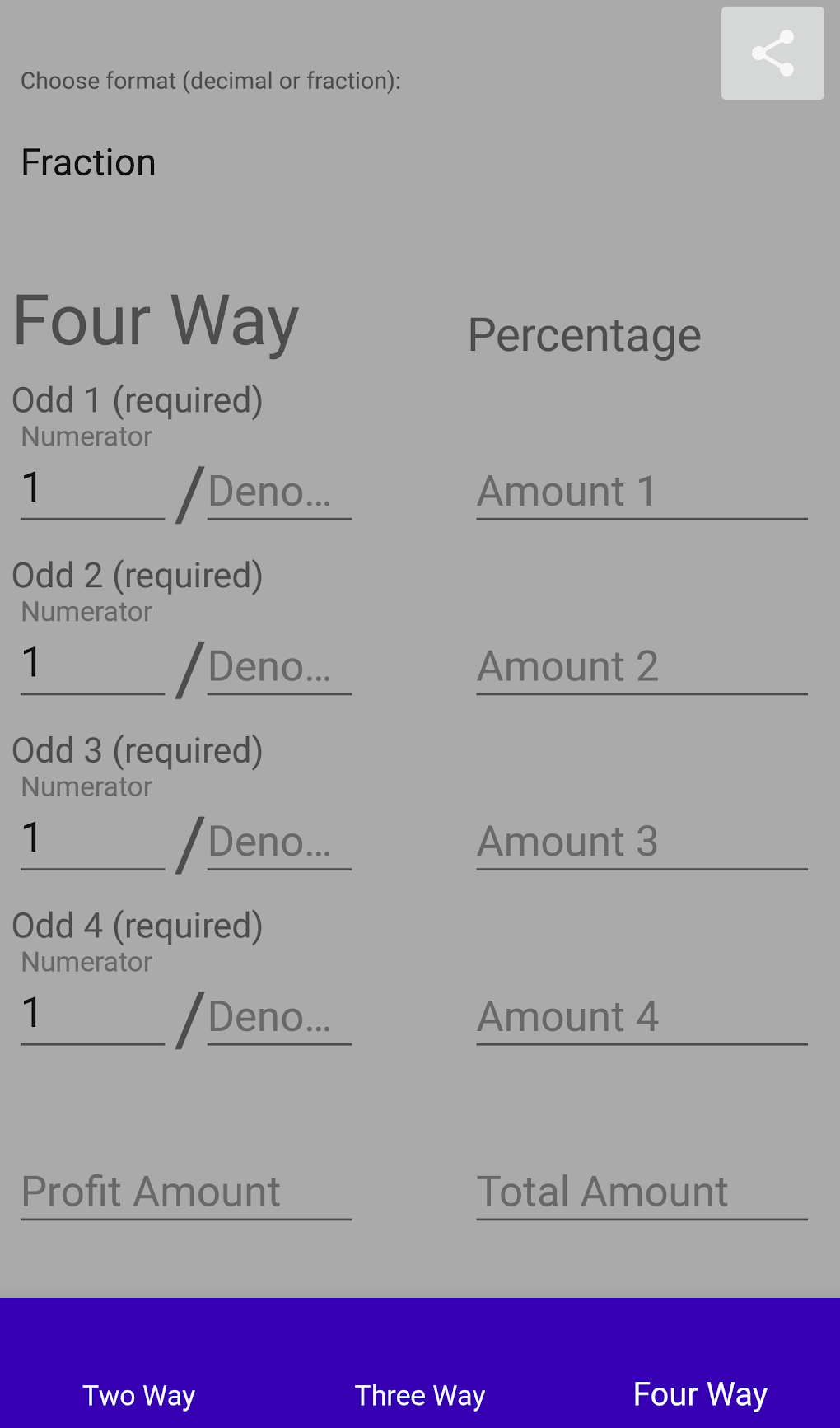Click the Odd 4 Numerator field
840x1428 pixels.
point(91,1016)
